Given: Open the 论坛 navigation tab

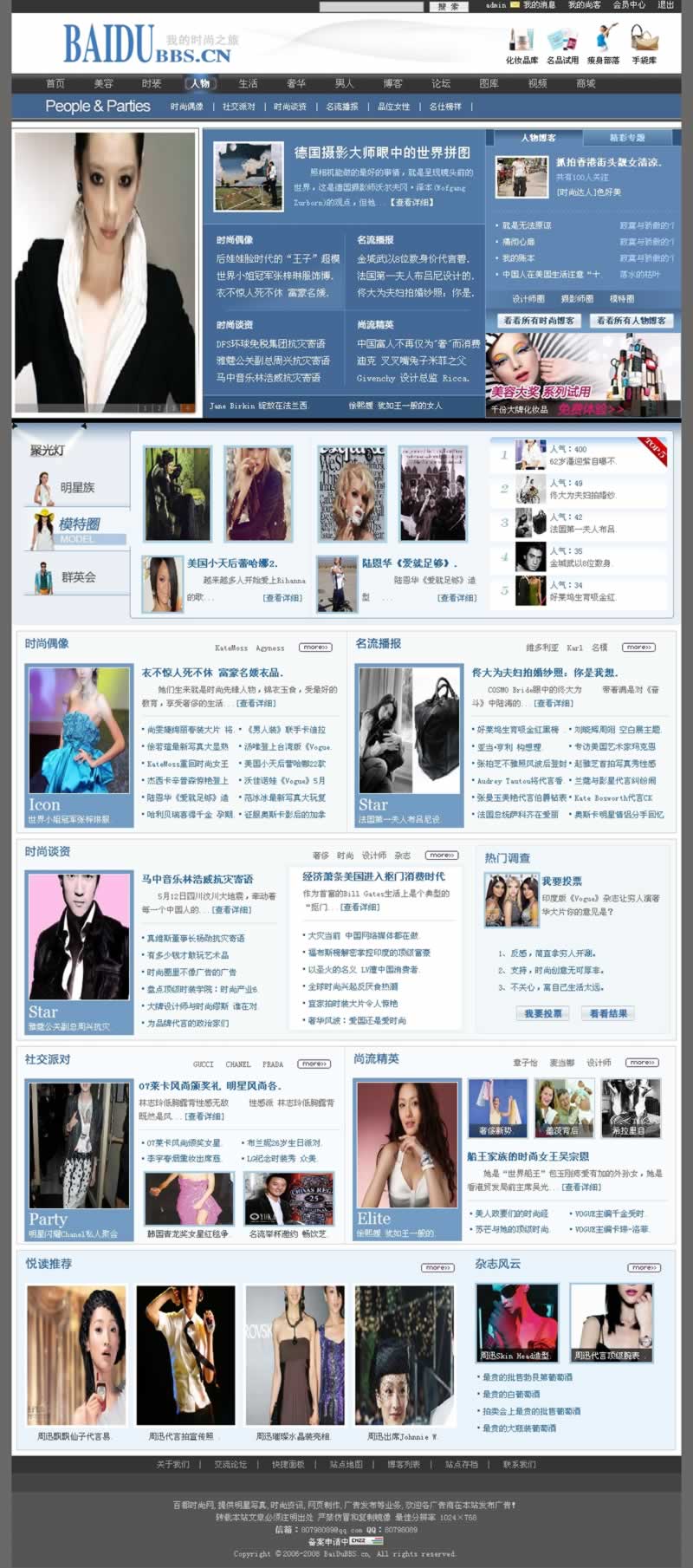Looking at the screenshot, I should 441,83.
